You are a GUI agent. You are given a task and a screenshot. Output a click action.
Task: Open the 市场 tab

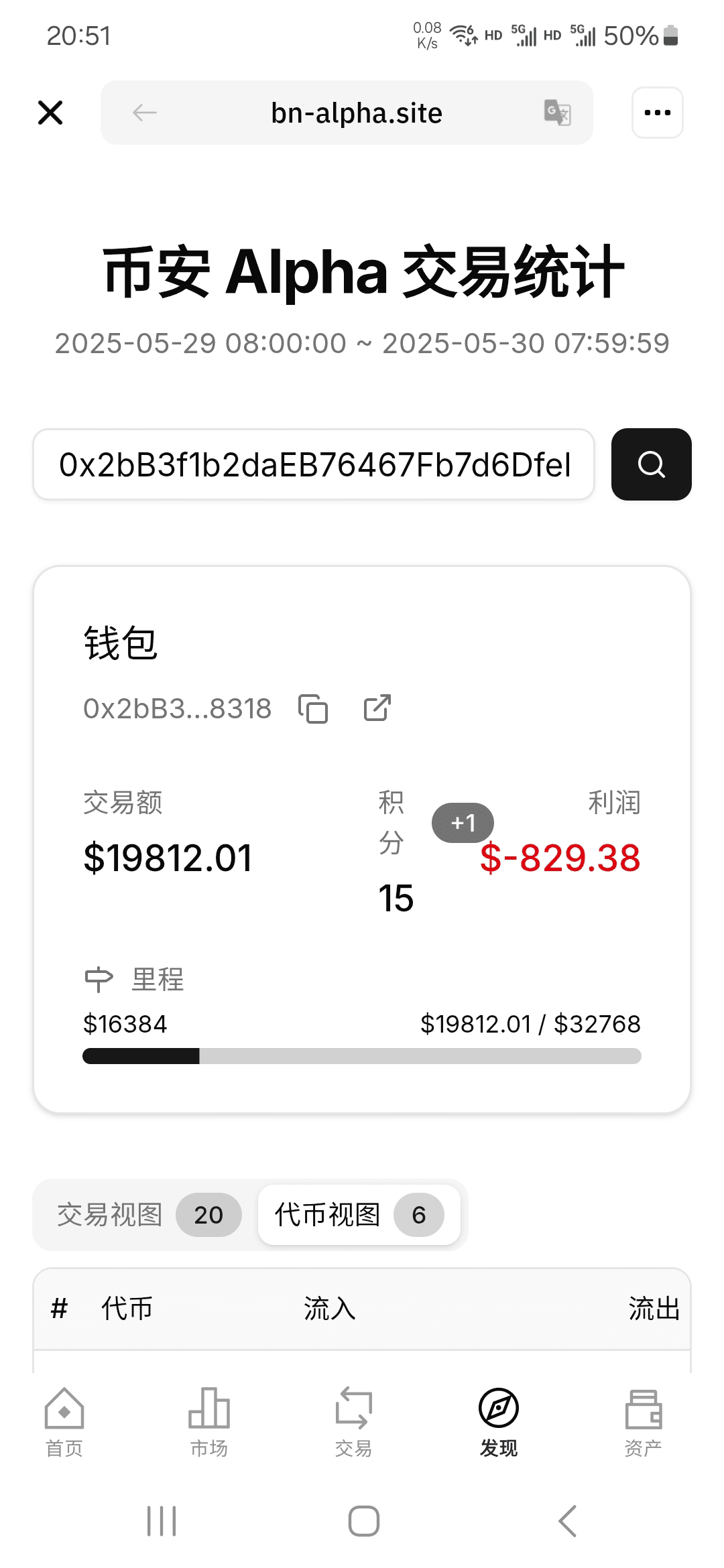coord(209,1422)
